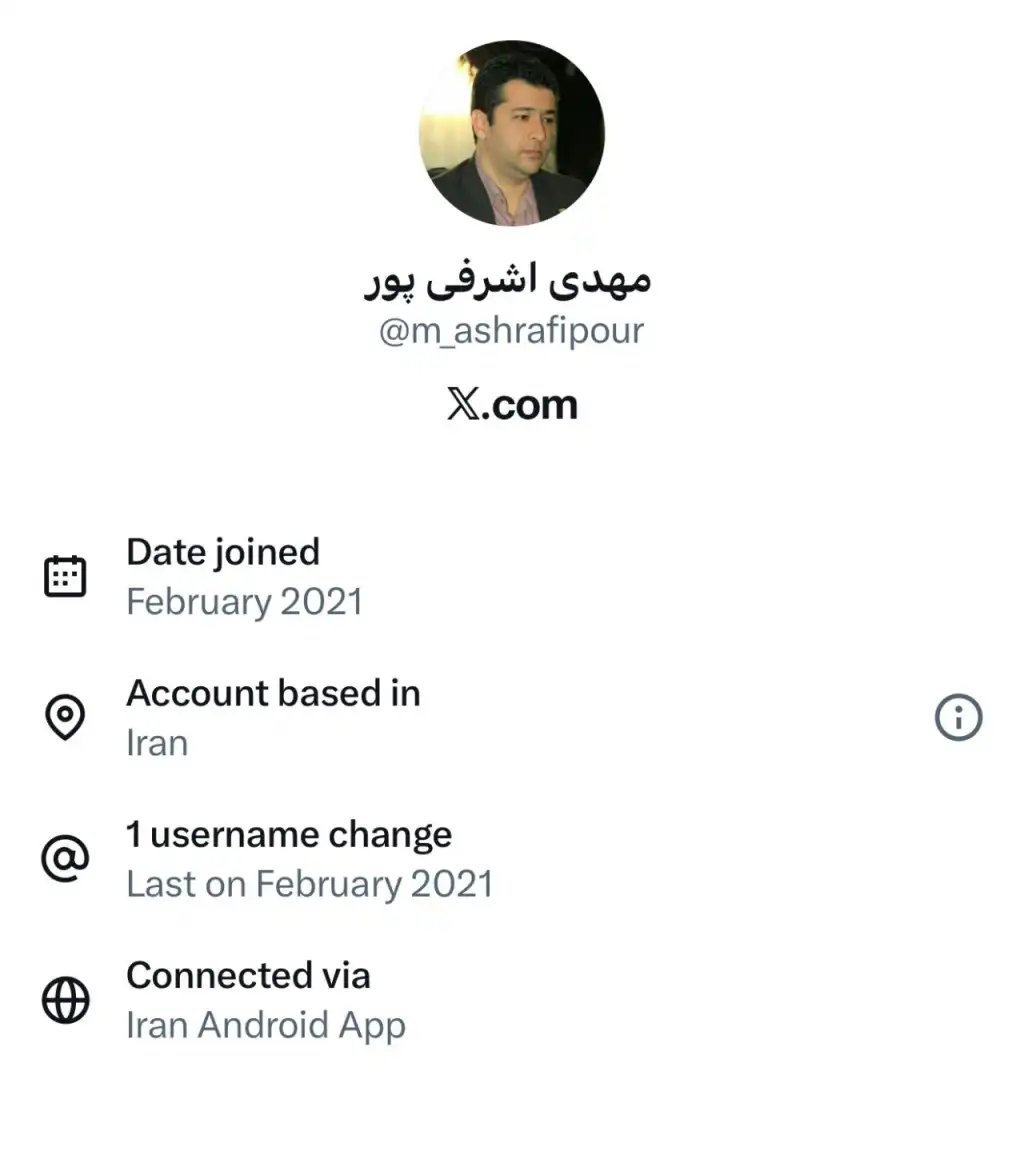This screenshot has height=1171, width=1024.
Task: Select Last on February 2021 text
Action: click(x=308, y=883)
